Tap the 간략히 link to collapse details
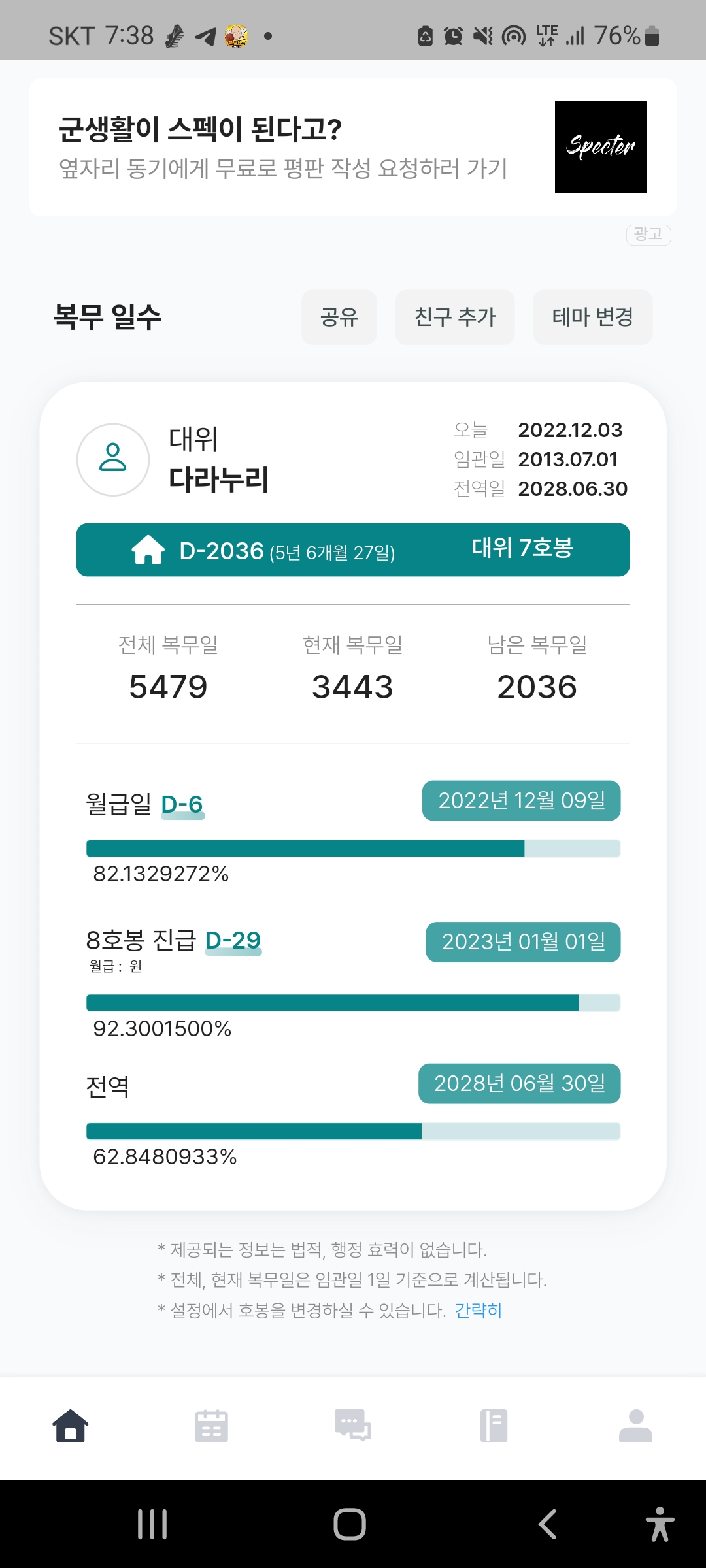The width and height of the screenshot is (706, 1568). pos(478,1310)
